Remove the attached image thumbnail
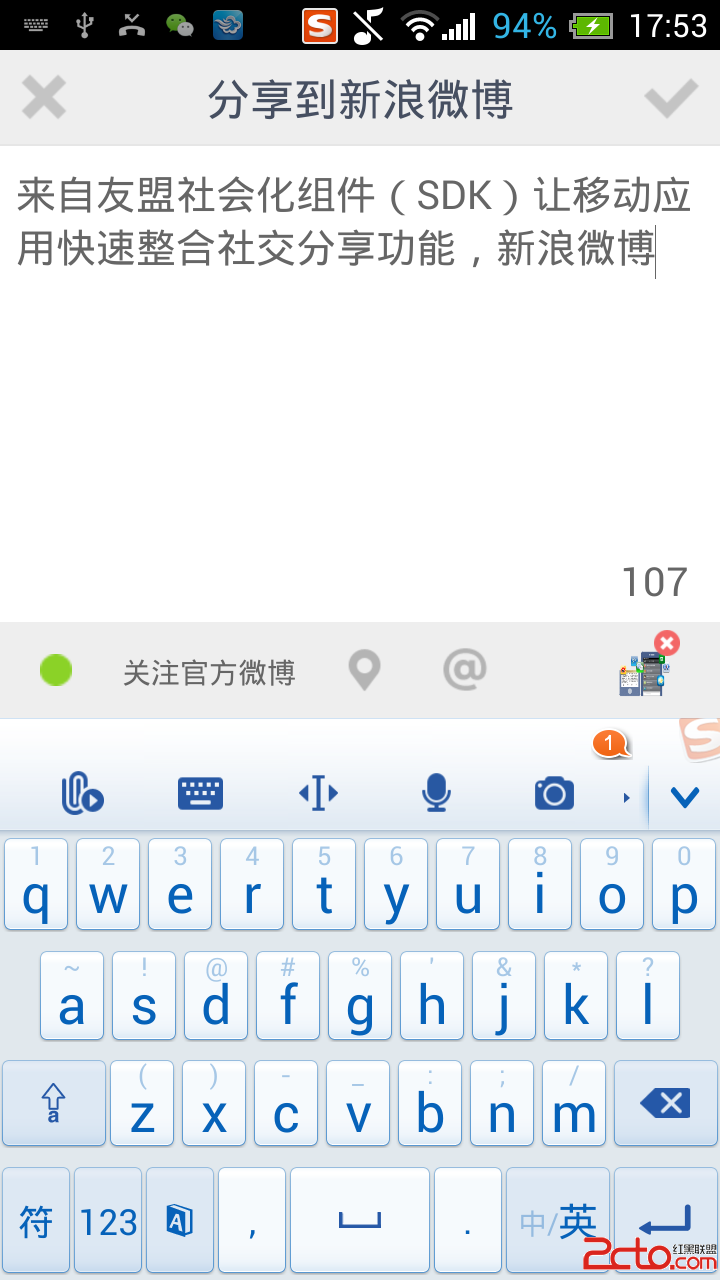Image resolution: width=720 pixels, height=1280 pixels. (x=667, y=643)
